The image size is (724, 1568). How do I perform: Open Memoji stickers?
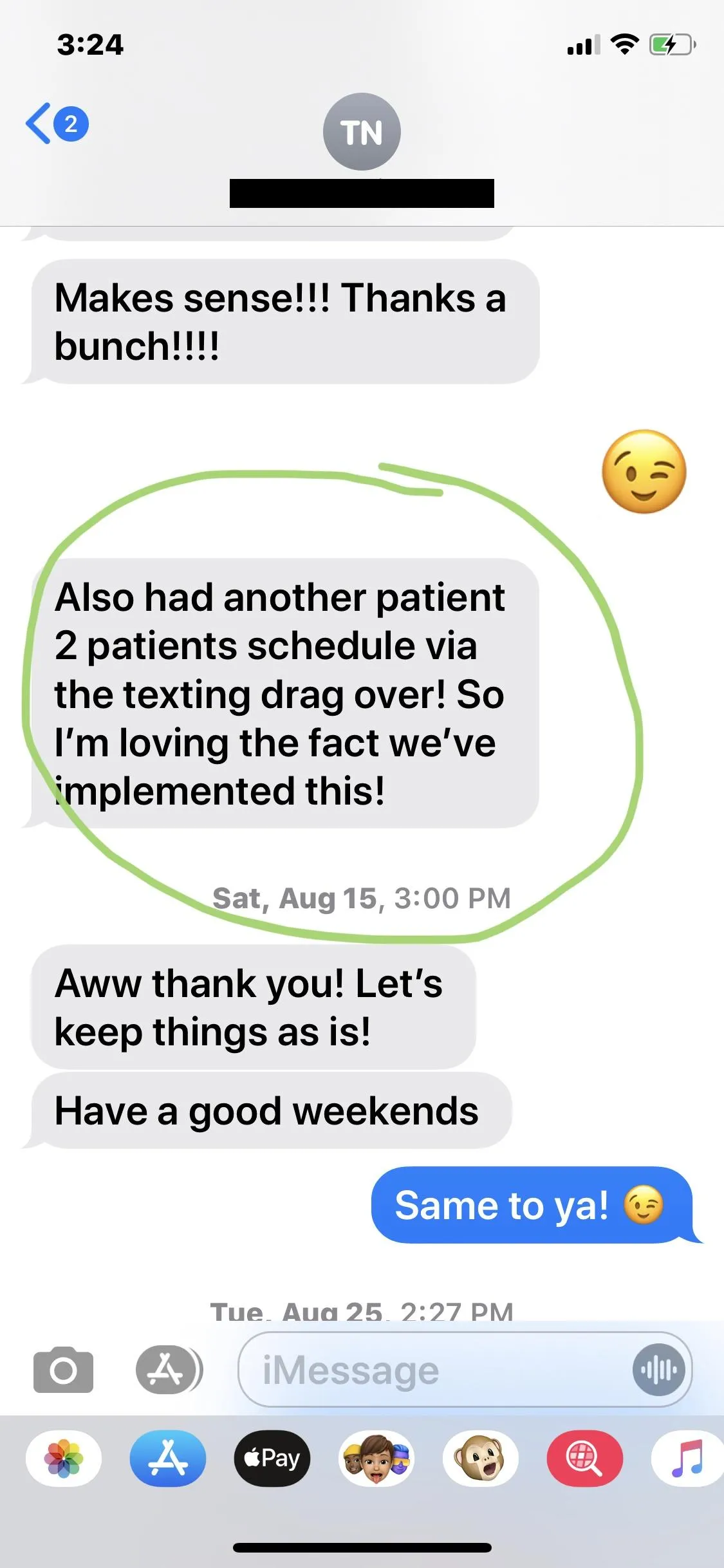(376, 1459)
